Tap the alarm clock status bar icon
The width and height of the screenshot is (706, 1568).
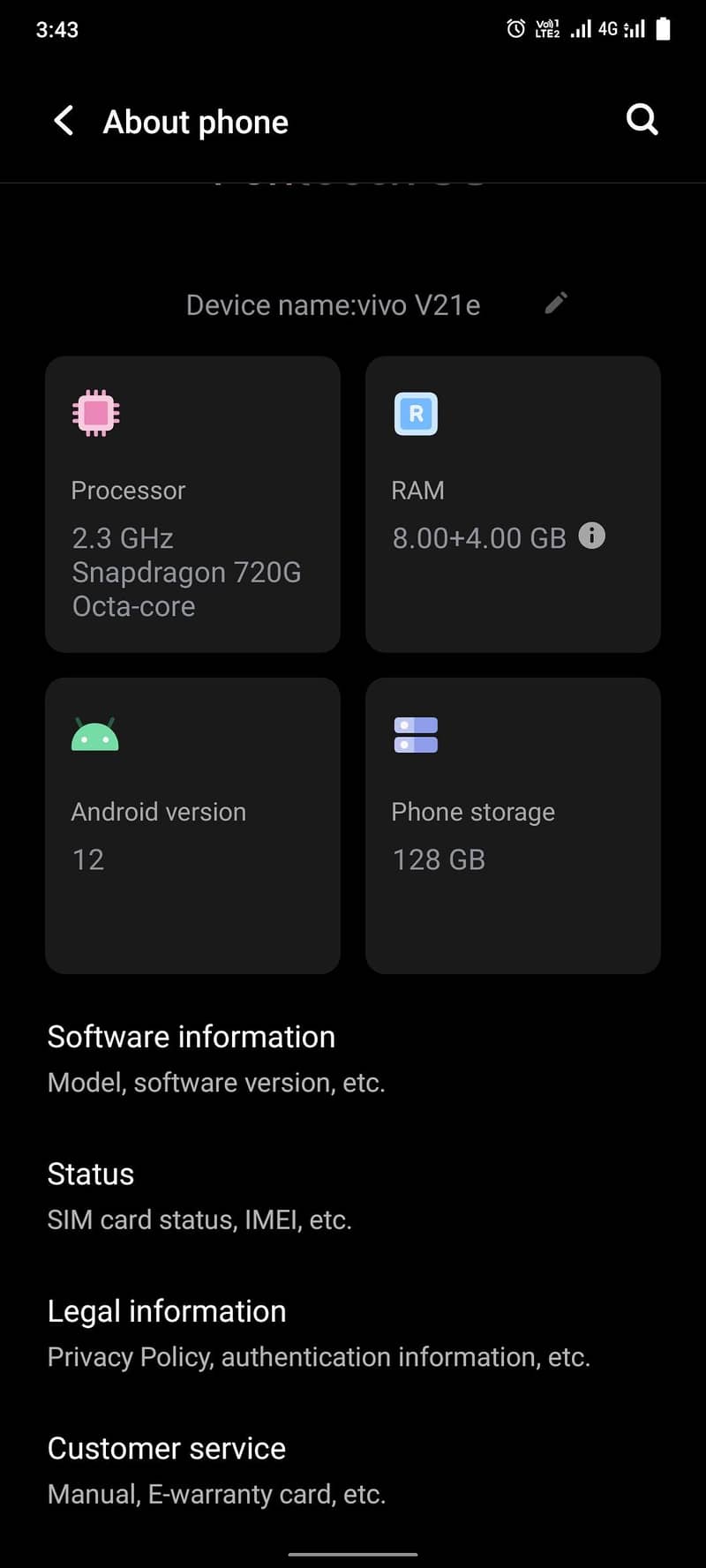click(x=516, y=28)
